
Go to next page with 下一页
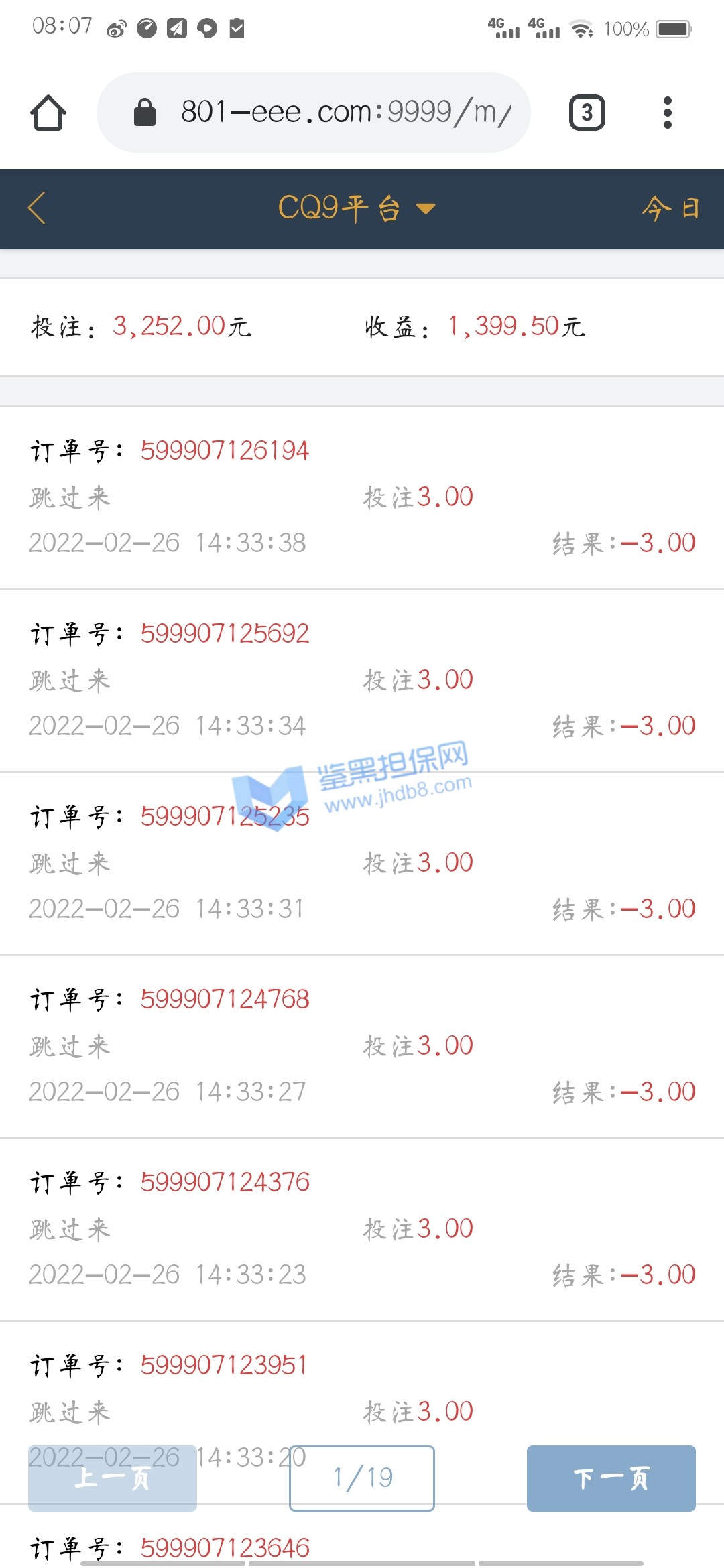click(x=611, y=1478)
